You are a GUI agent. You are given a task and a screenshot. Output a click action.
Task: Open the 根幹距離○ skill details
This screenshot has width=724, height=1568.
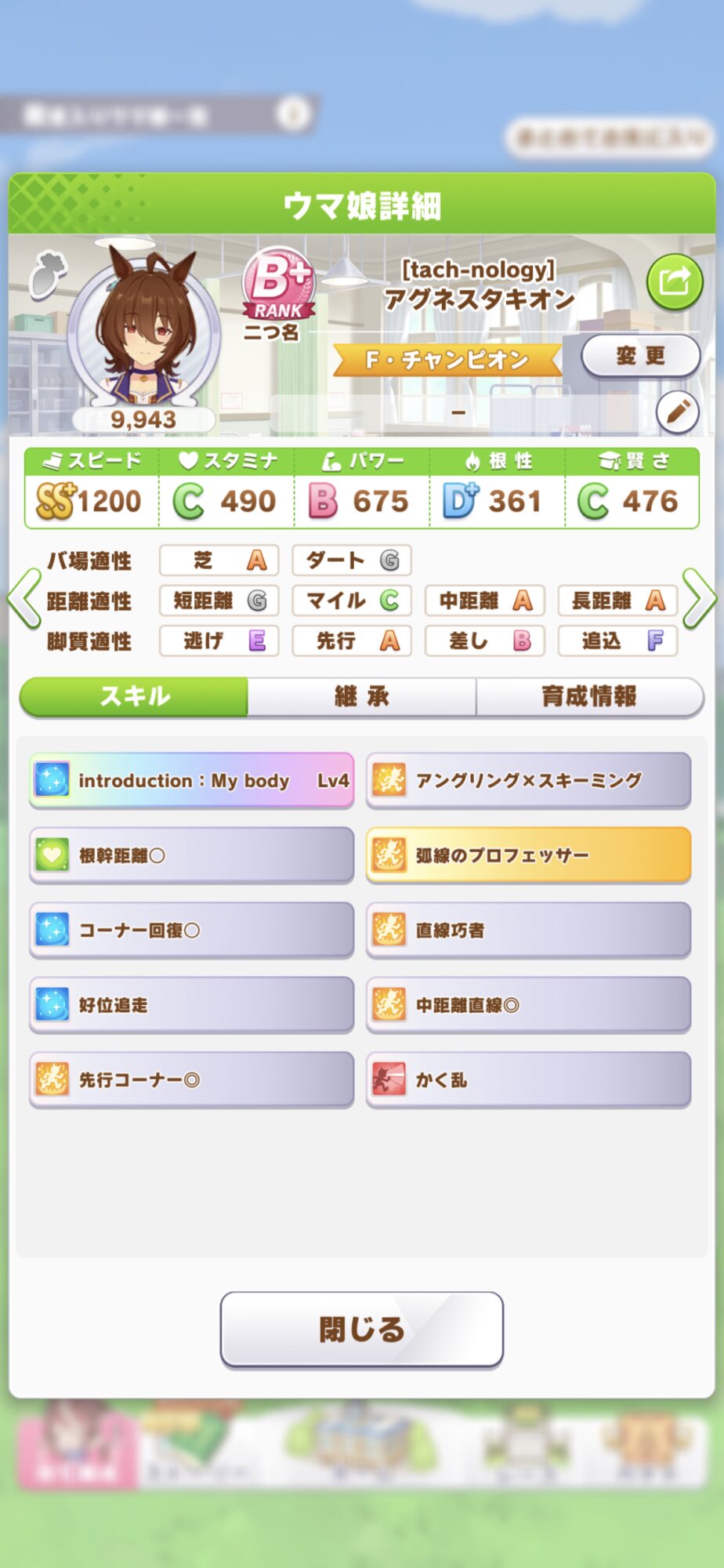click(192, 855)
